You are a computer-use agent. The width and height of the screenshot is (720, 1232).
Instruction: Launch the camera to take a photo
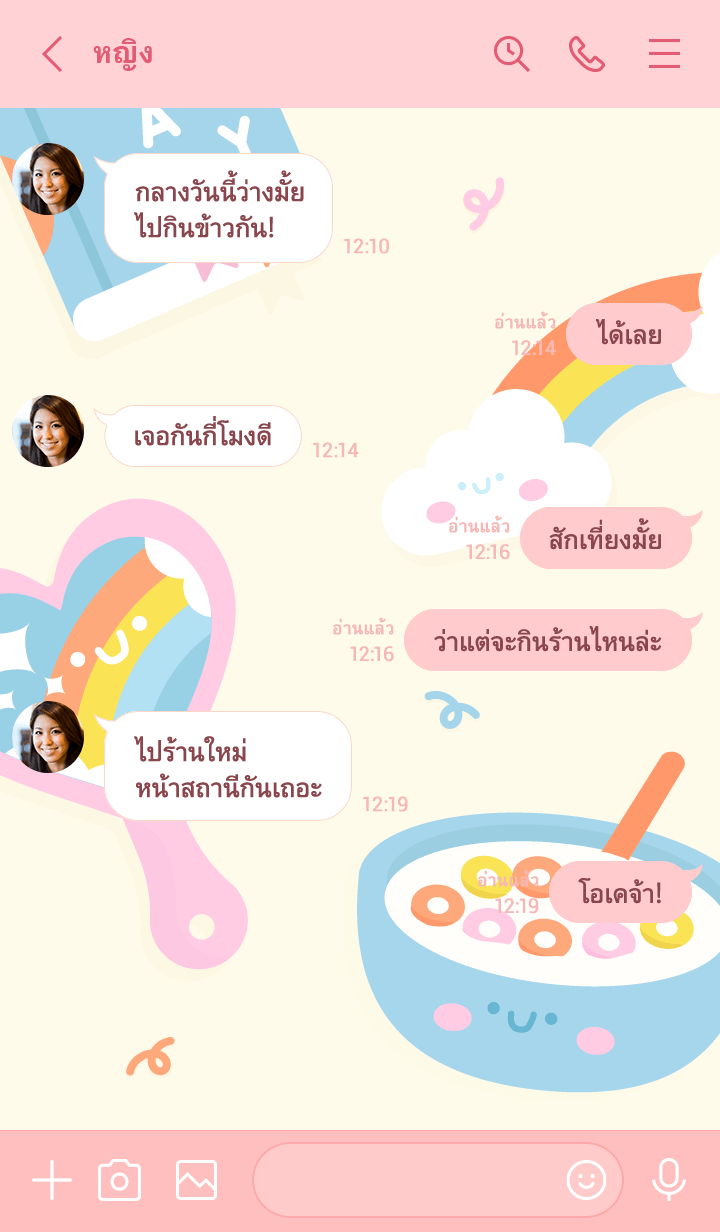[120, 1181]
